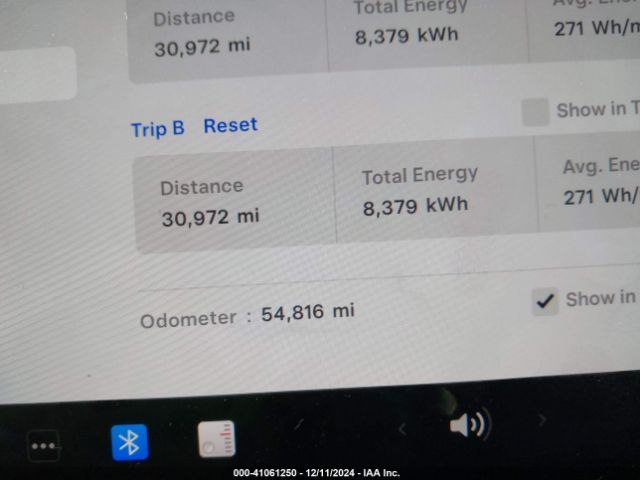The image size is (640, 480).
Task: Uncheck the Odometer show checkbox
Action: [x=545, y=301]
